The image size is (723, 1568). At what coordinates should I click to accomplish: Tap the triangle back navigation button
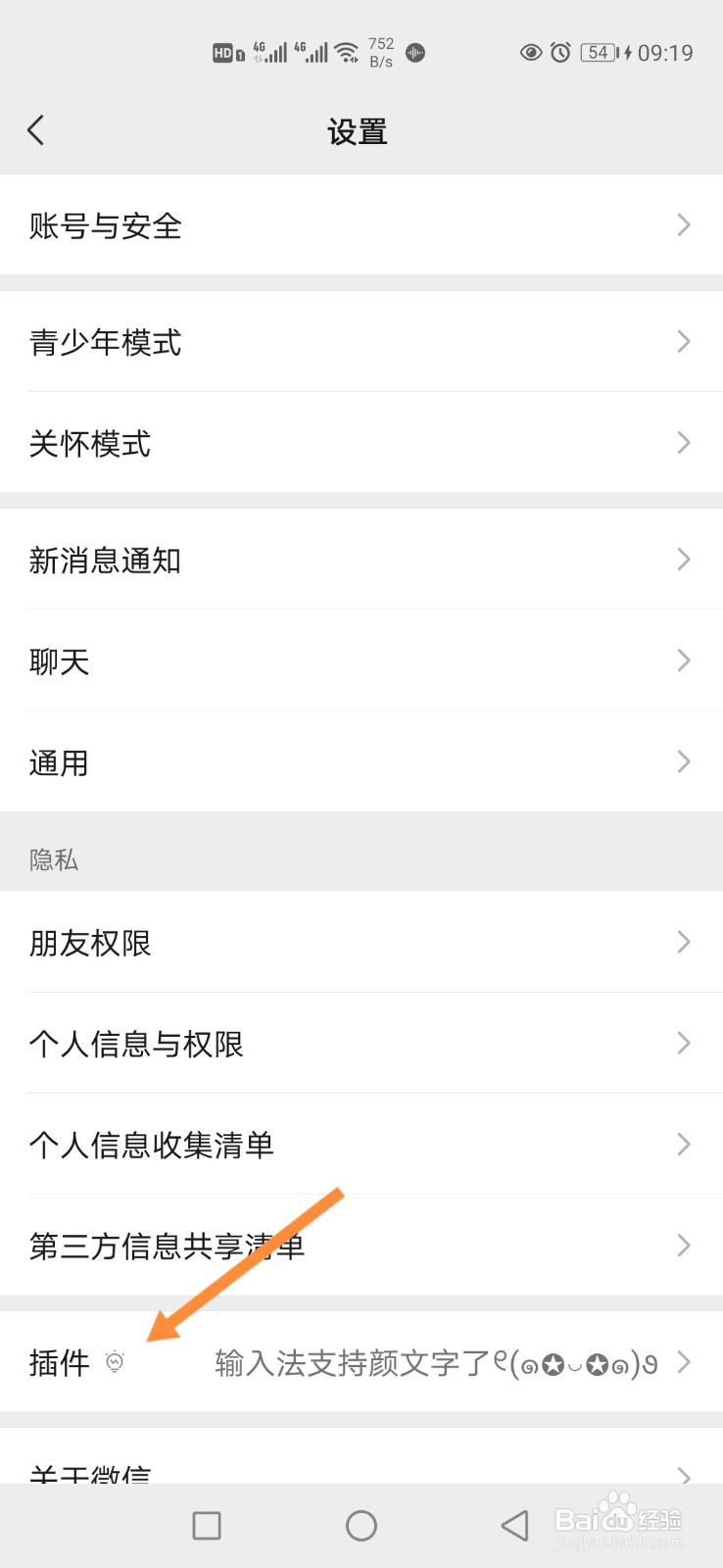pyautogui.click(x=513, y=1525)
